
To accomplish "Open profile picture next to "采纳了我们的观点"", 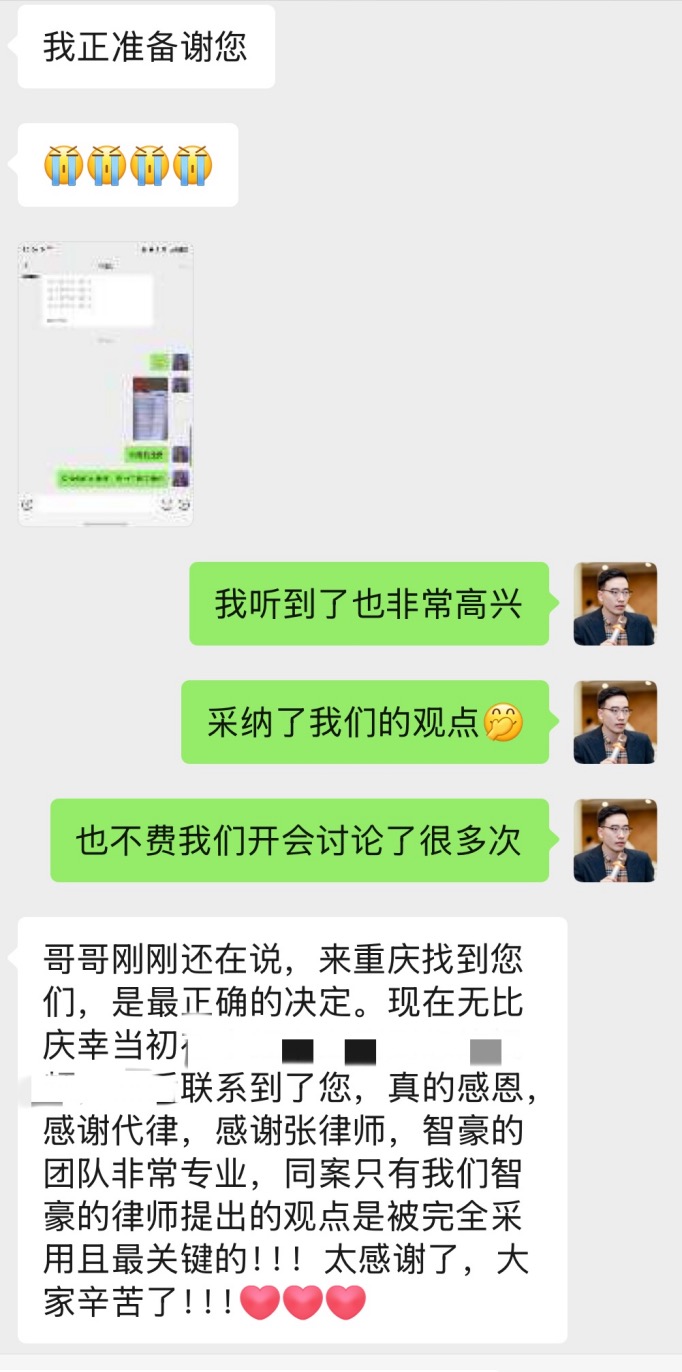I will [x=615, y=722].
